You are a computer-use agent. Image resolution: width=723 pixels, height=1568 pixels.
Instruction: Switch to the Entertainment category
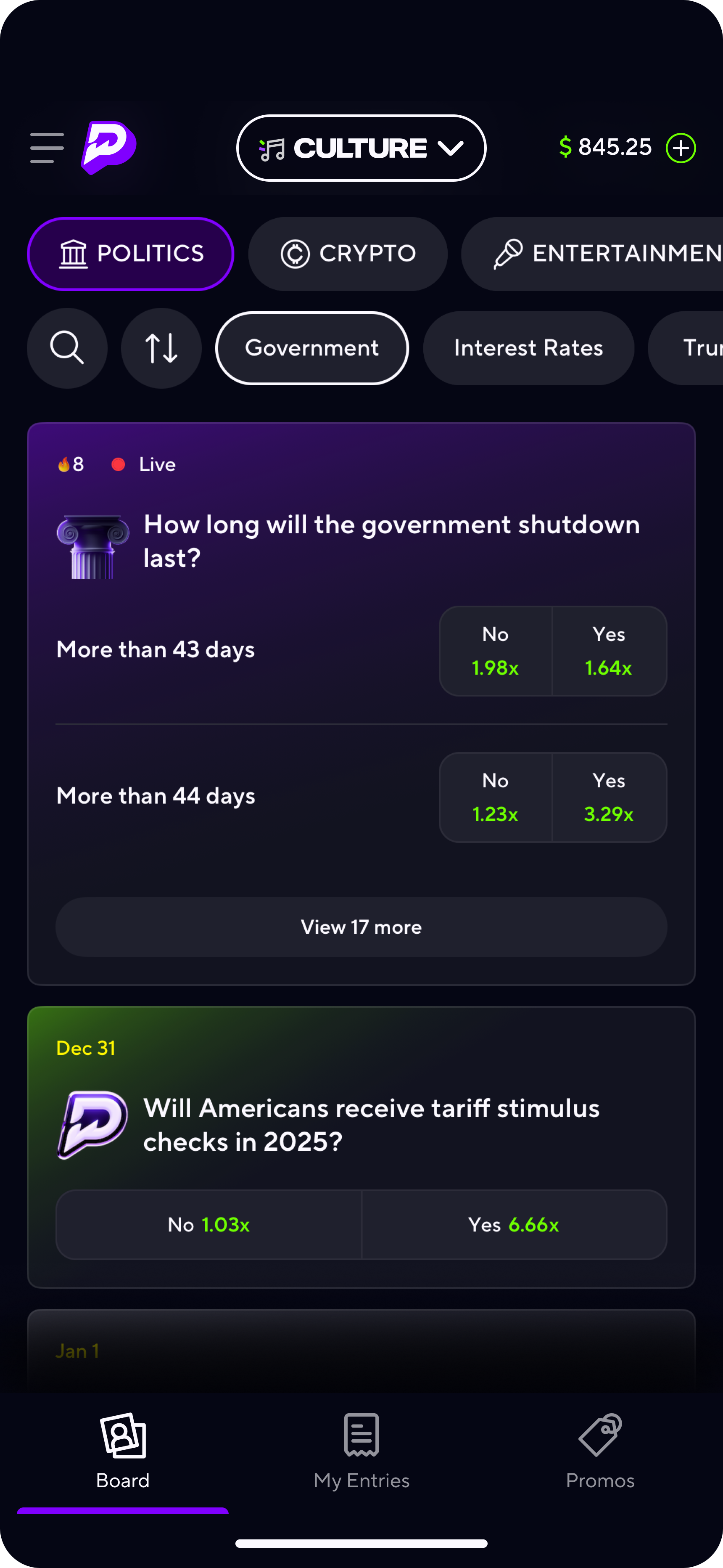[602, 254]
